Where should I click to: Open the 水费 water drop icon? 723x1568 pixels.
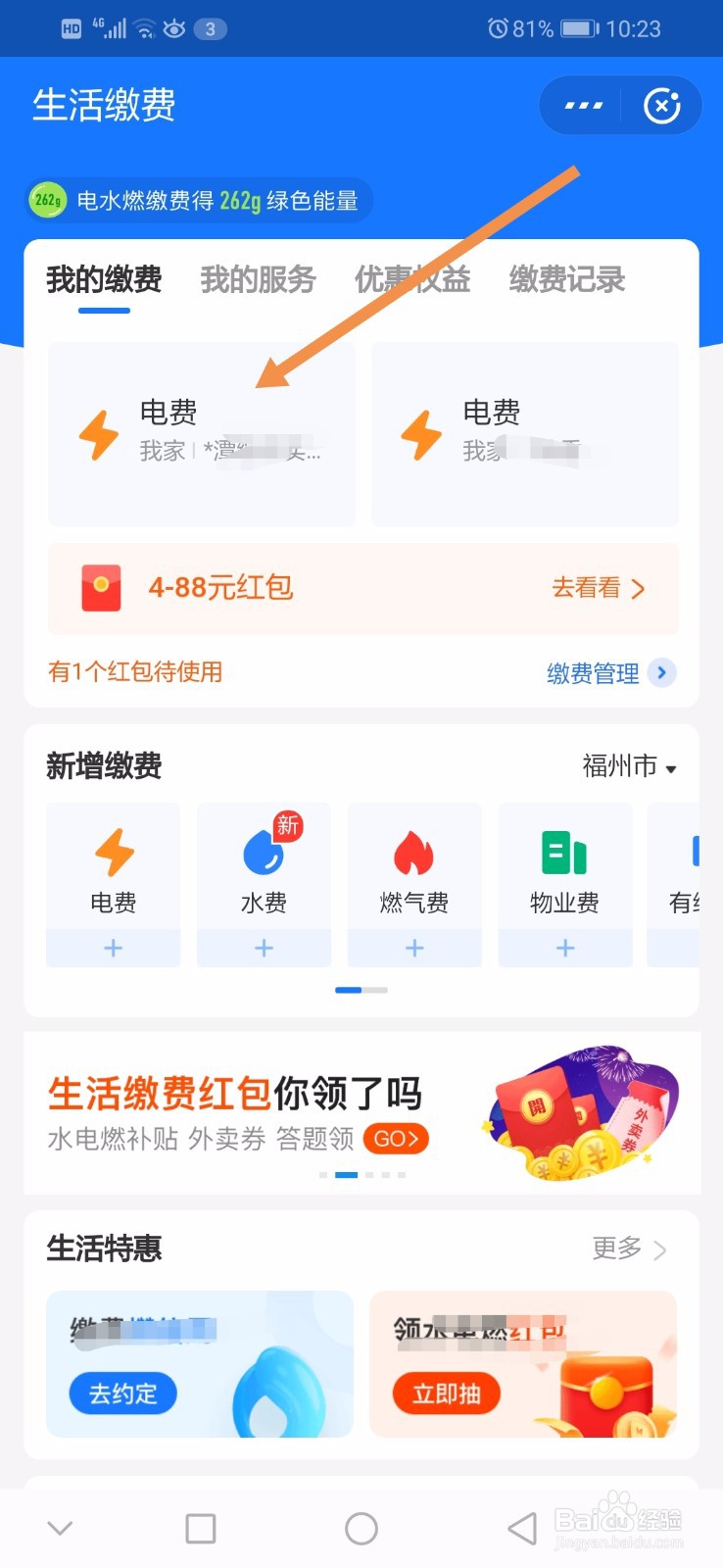click(263, 853)
